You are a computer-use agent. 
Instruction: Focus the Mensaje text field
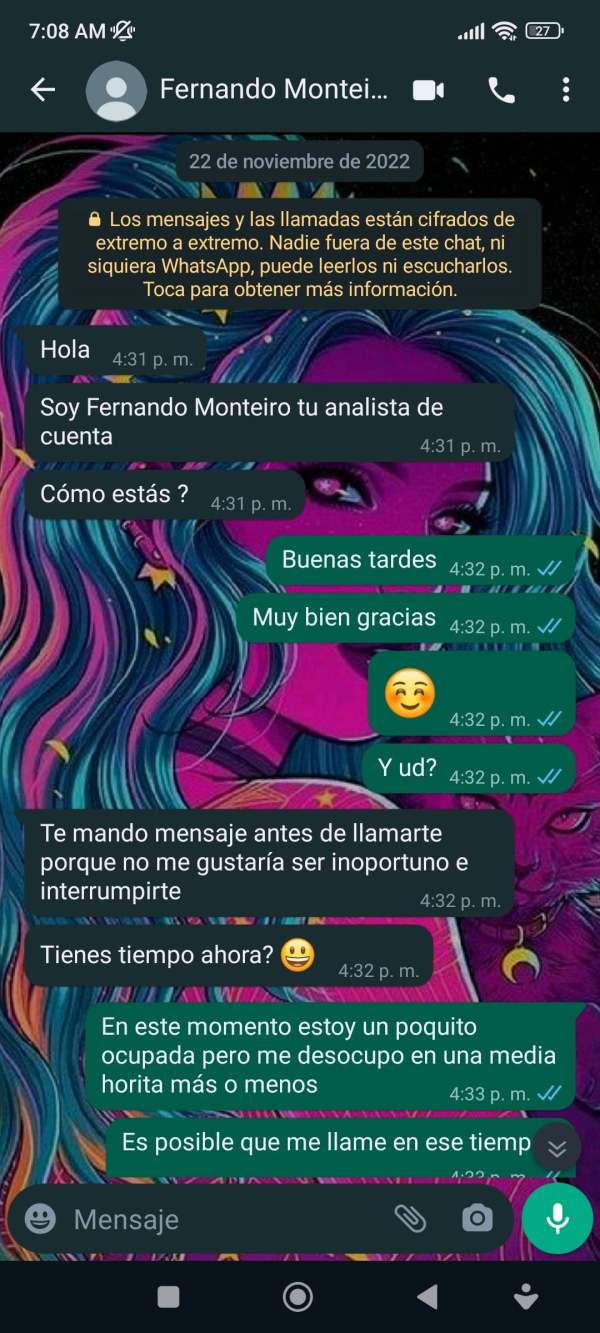[x=225, y=1219]
